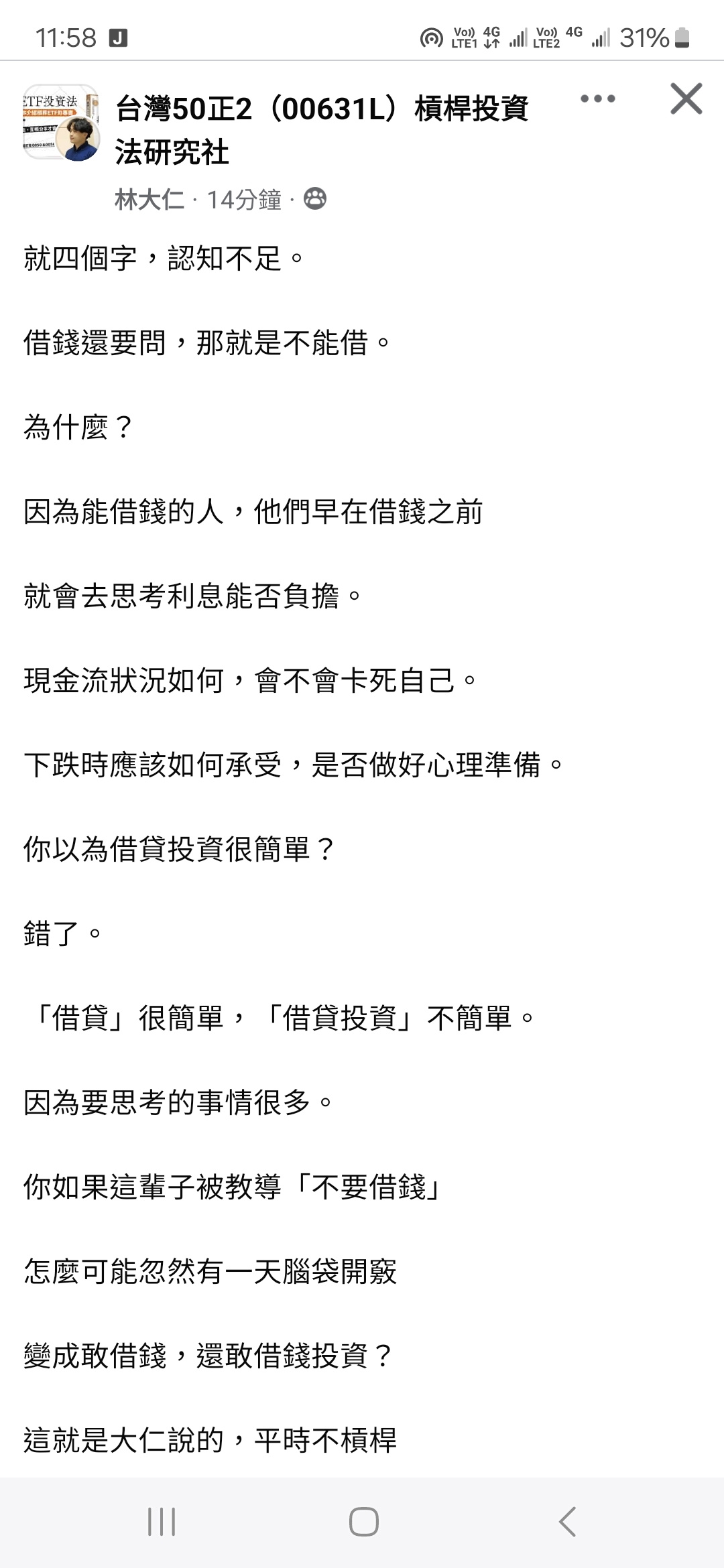Screen dimensions: 724x1568
Task: Dismiss the post with the X
Action: point(686,99)
